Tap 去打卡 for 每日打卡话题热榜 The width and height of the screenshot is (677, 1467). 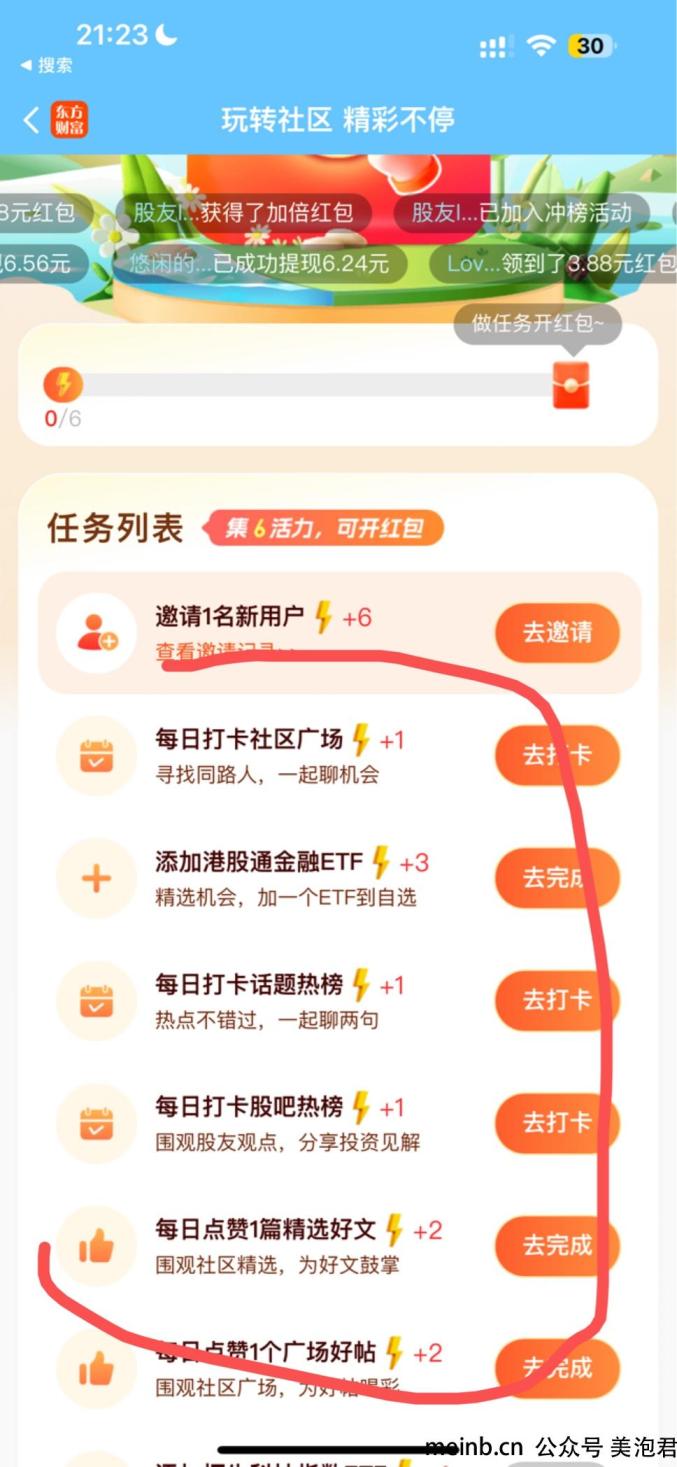(557, 1000)
